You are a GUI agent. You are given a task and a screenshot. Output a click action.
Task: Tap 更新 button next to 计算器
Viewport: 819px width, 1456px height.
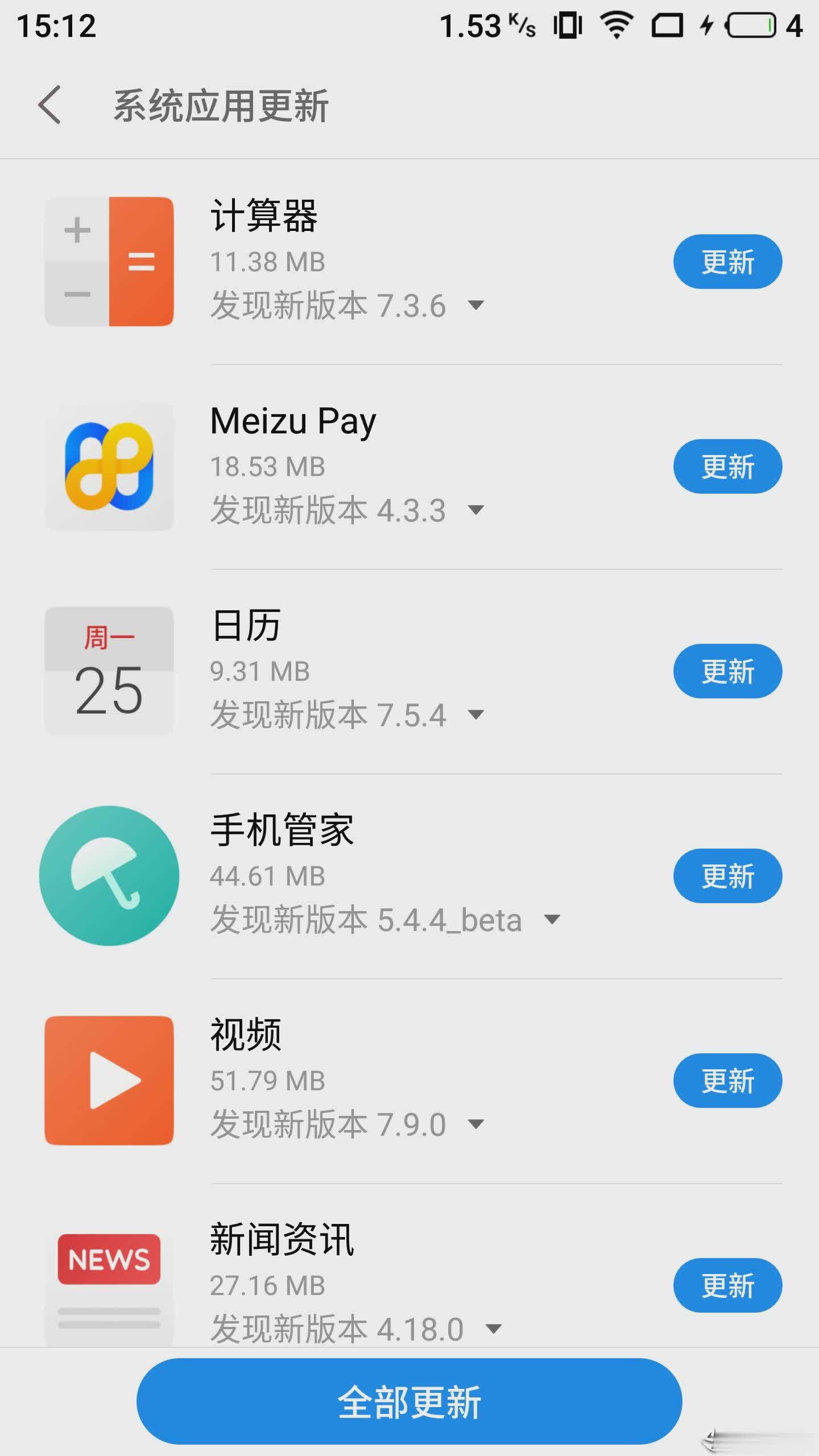(728, 262)
